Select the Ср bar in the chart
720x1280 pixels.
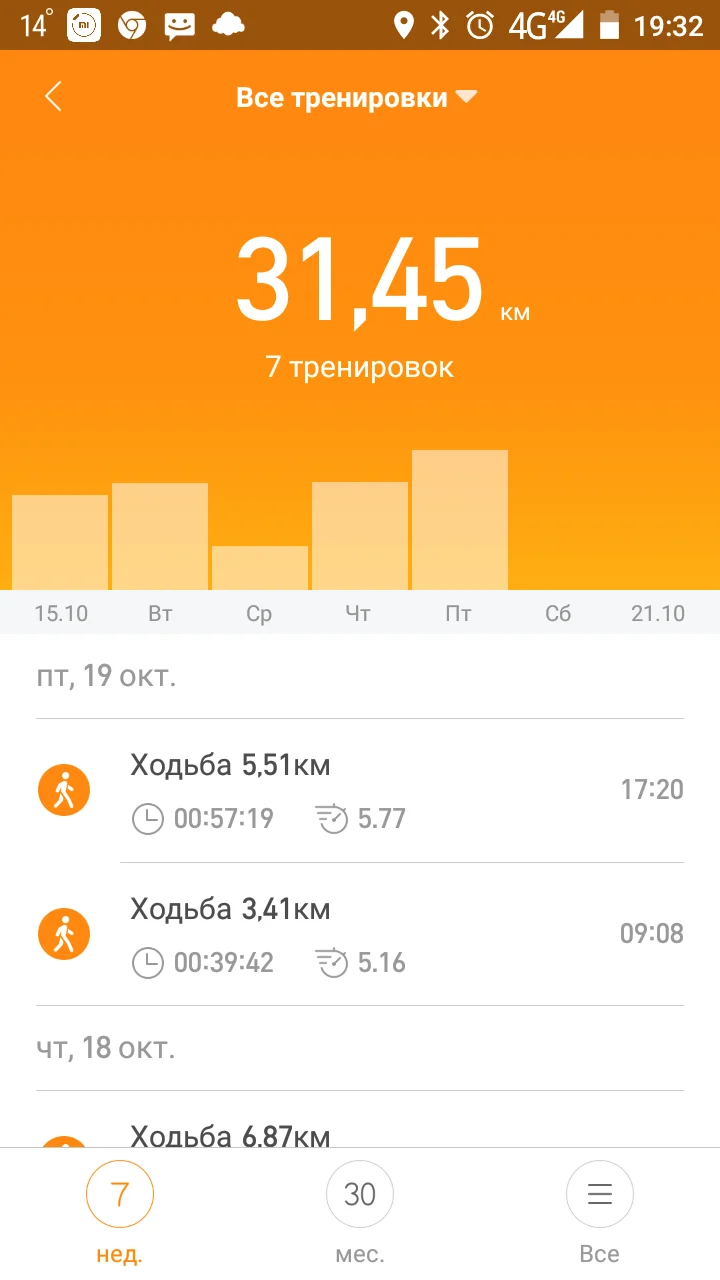pos(260,568)
